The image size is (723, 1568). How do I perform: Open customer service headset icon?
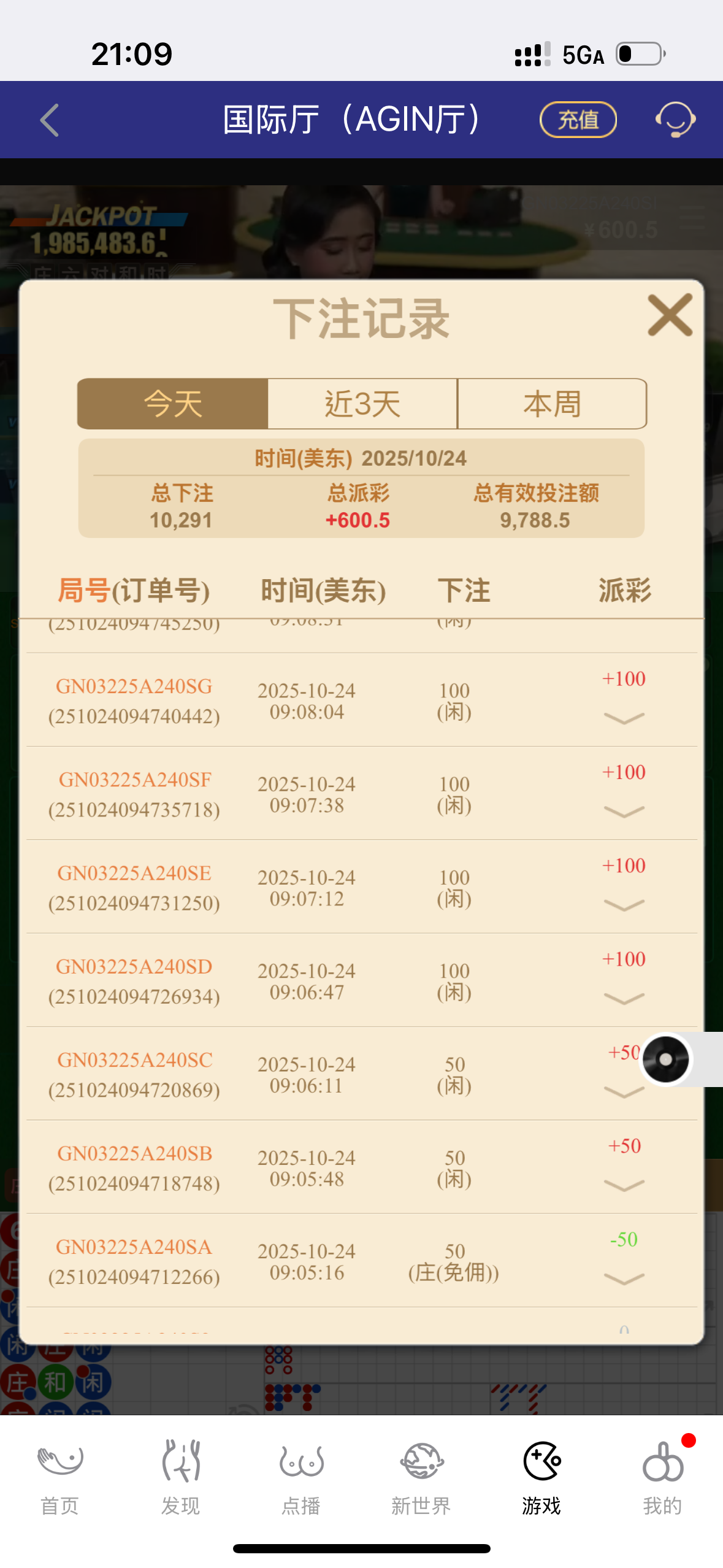coord(675,120)
